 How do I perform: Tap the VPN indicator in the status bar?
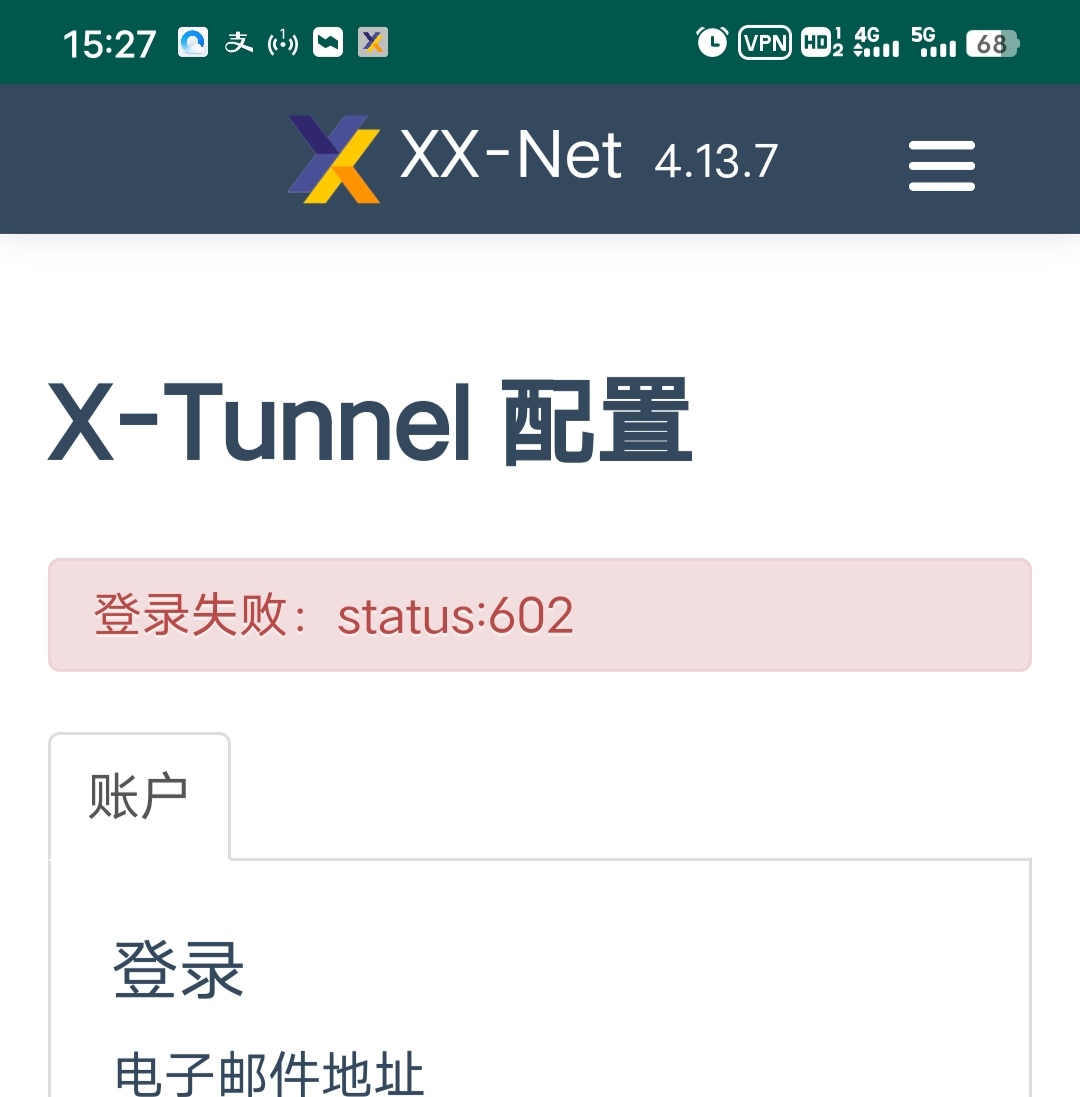(x=764, y=42)
